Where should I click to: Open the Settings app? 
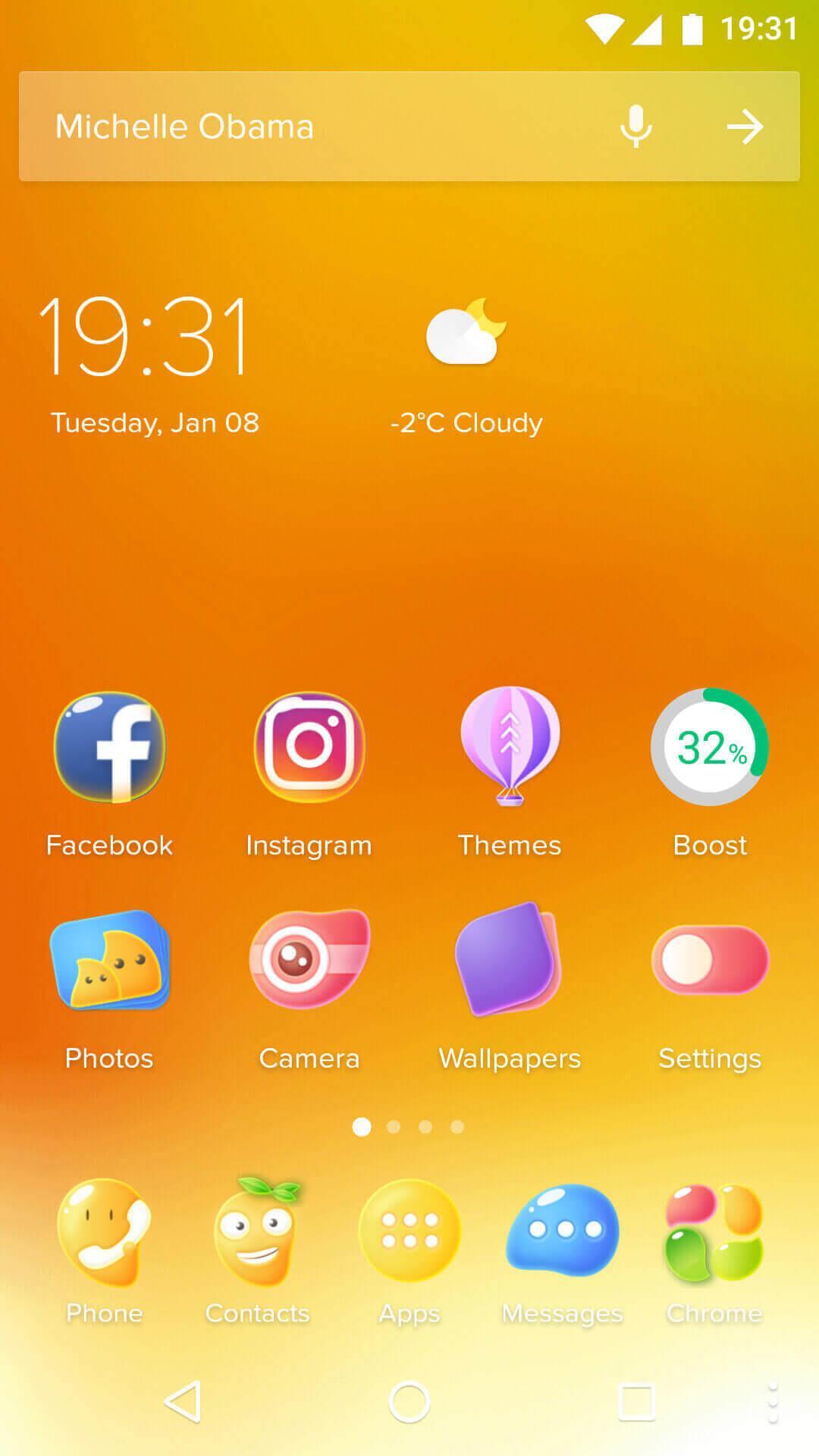[x=710, y=962]
